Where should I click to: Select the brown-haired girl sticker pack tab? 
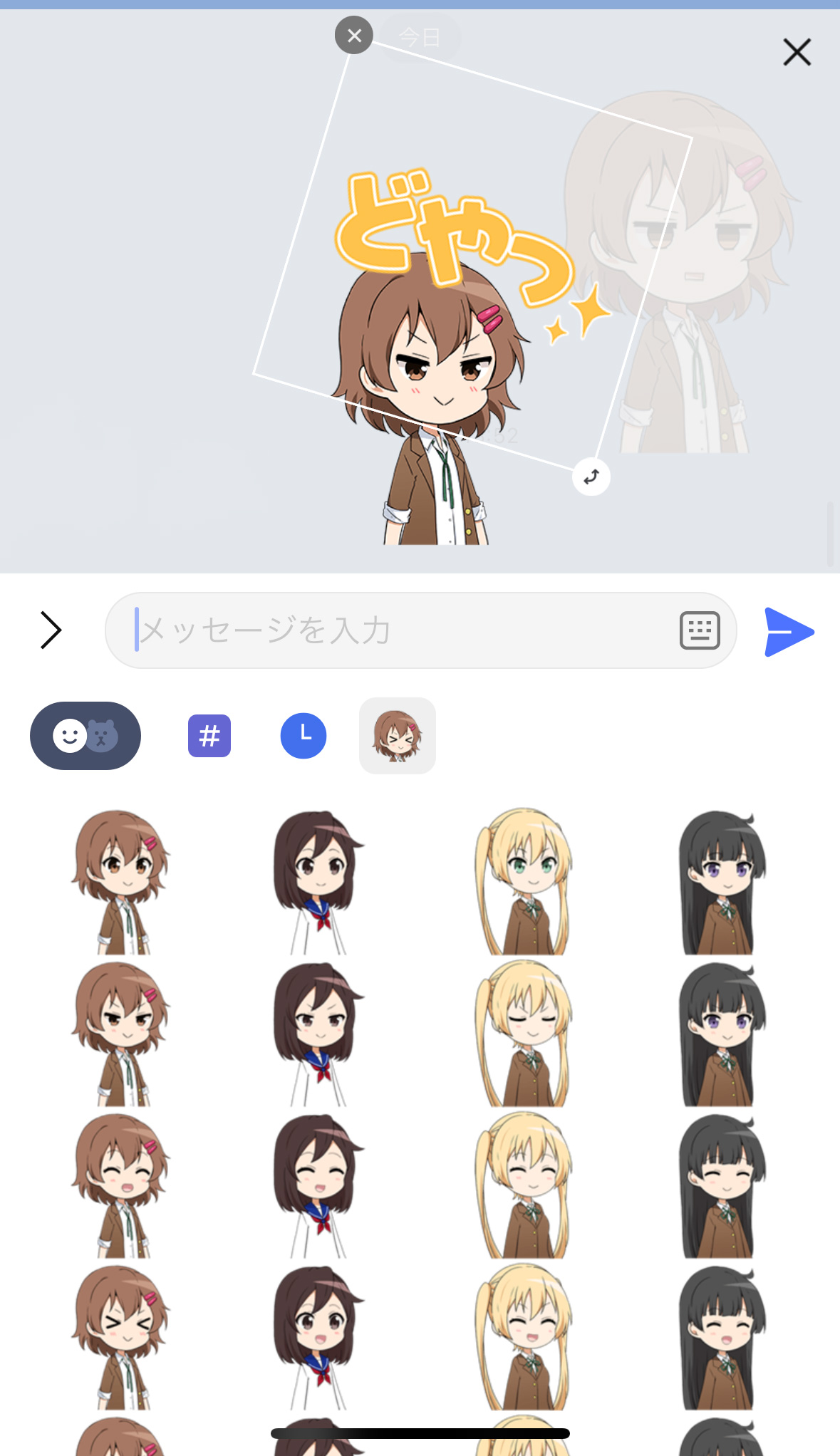(x=398, y=736)
